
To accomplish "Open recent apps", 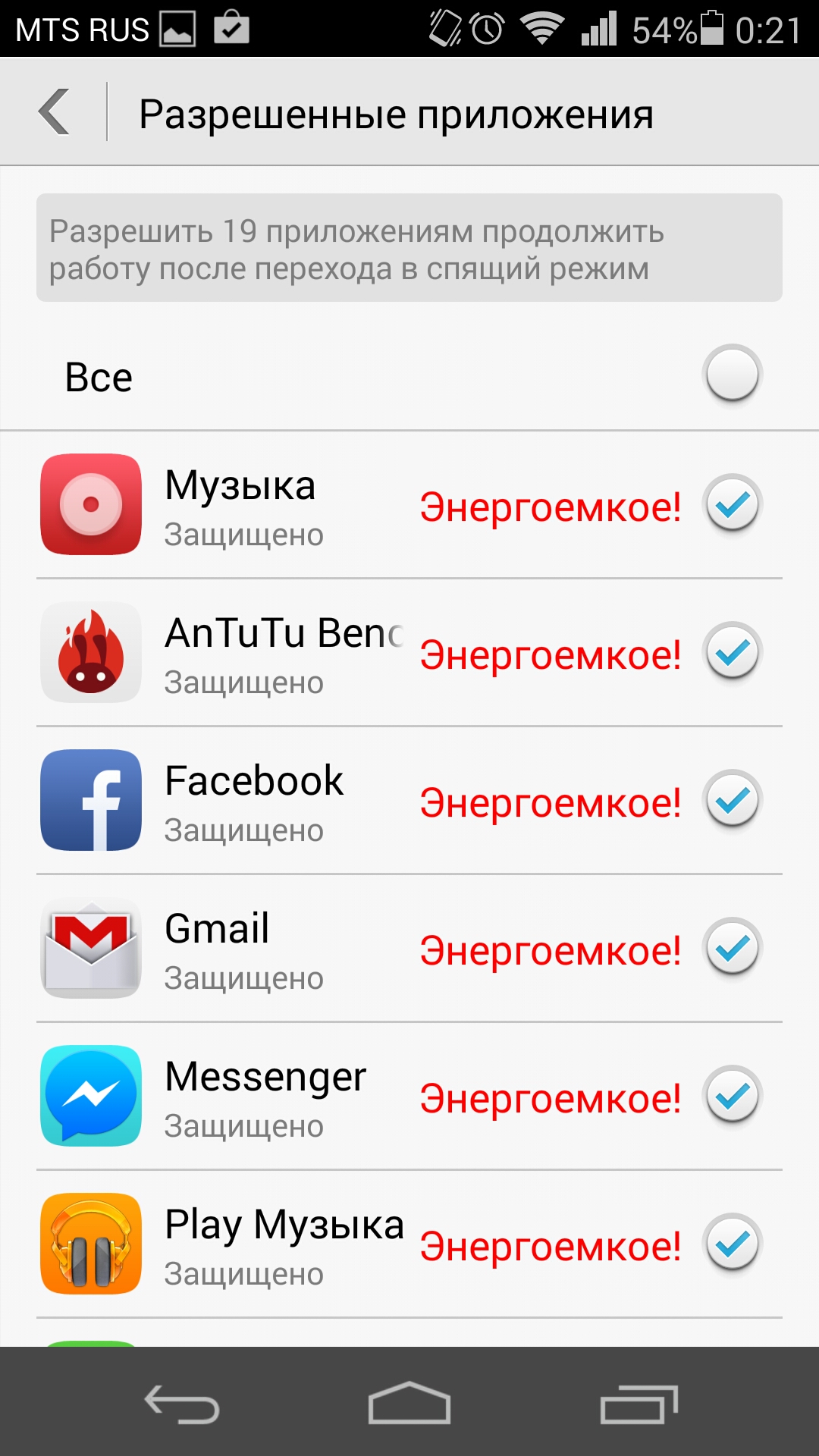I will 639,1404.
